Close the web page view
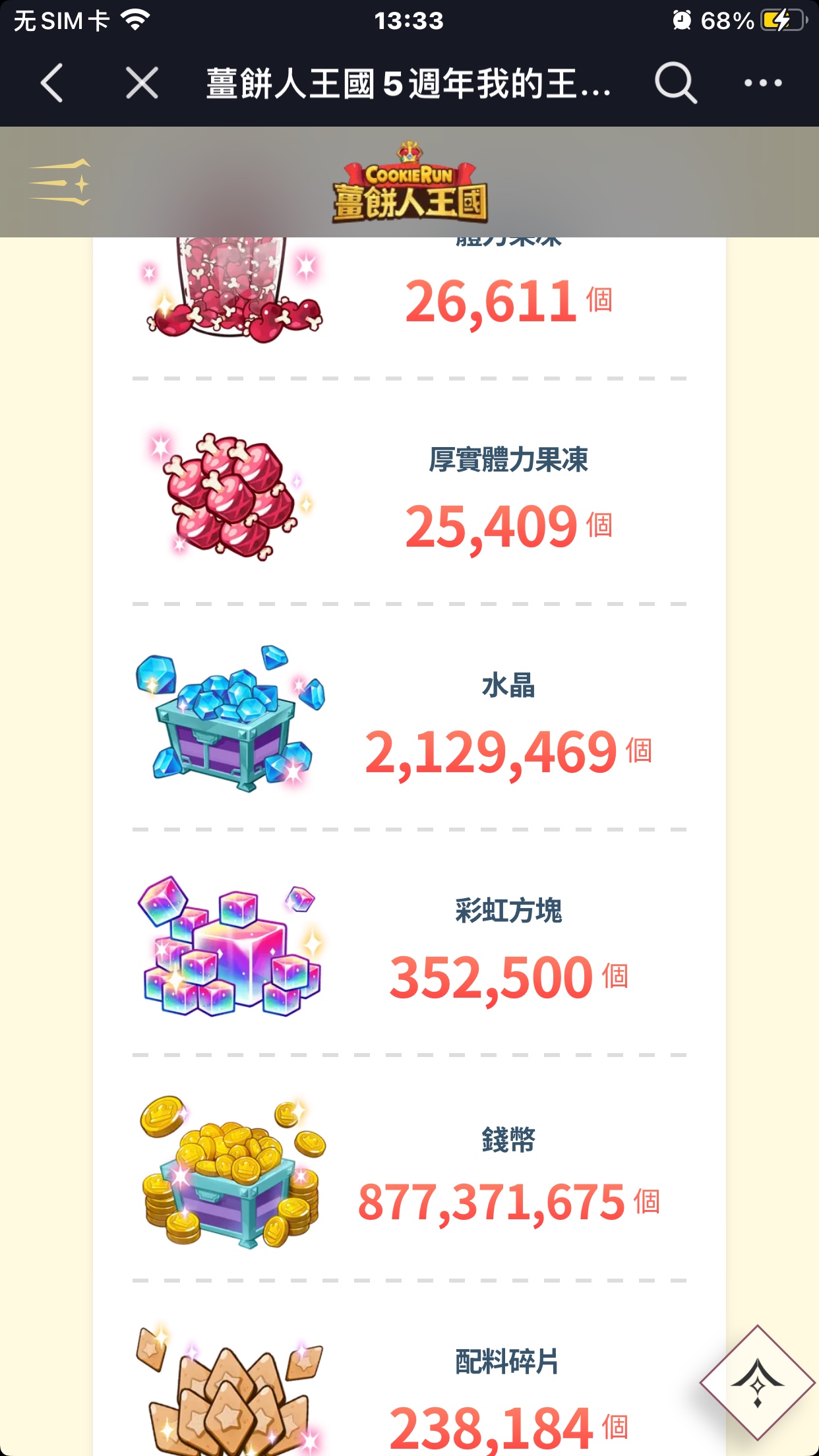Image resolution: width=819 pixels, height=1456 pixels. pyautogui.click(x=142, y=83)
